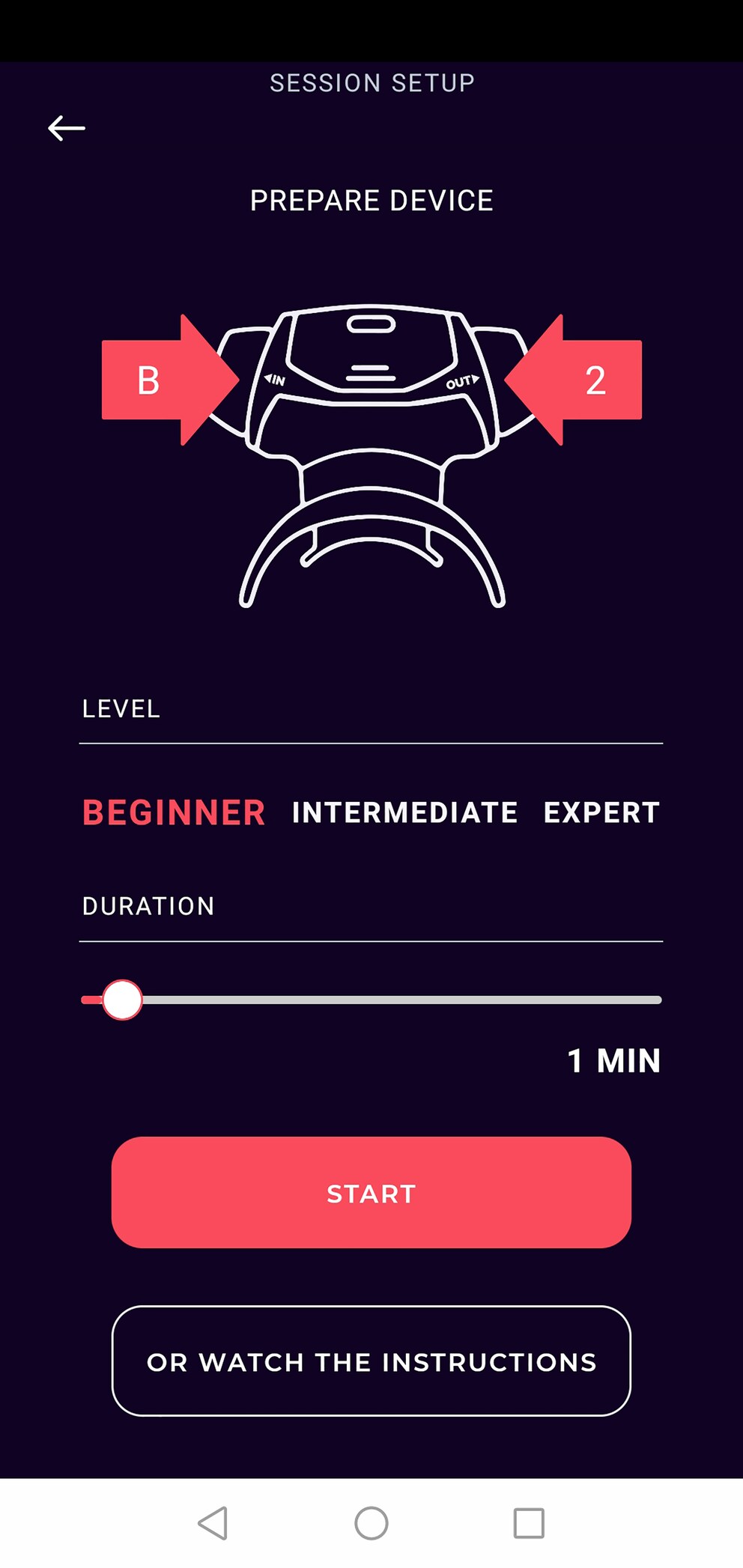Start the session
The height and width of the screenshot is (1568, 743).
(371, 1192)
